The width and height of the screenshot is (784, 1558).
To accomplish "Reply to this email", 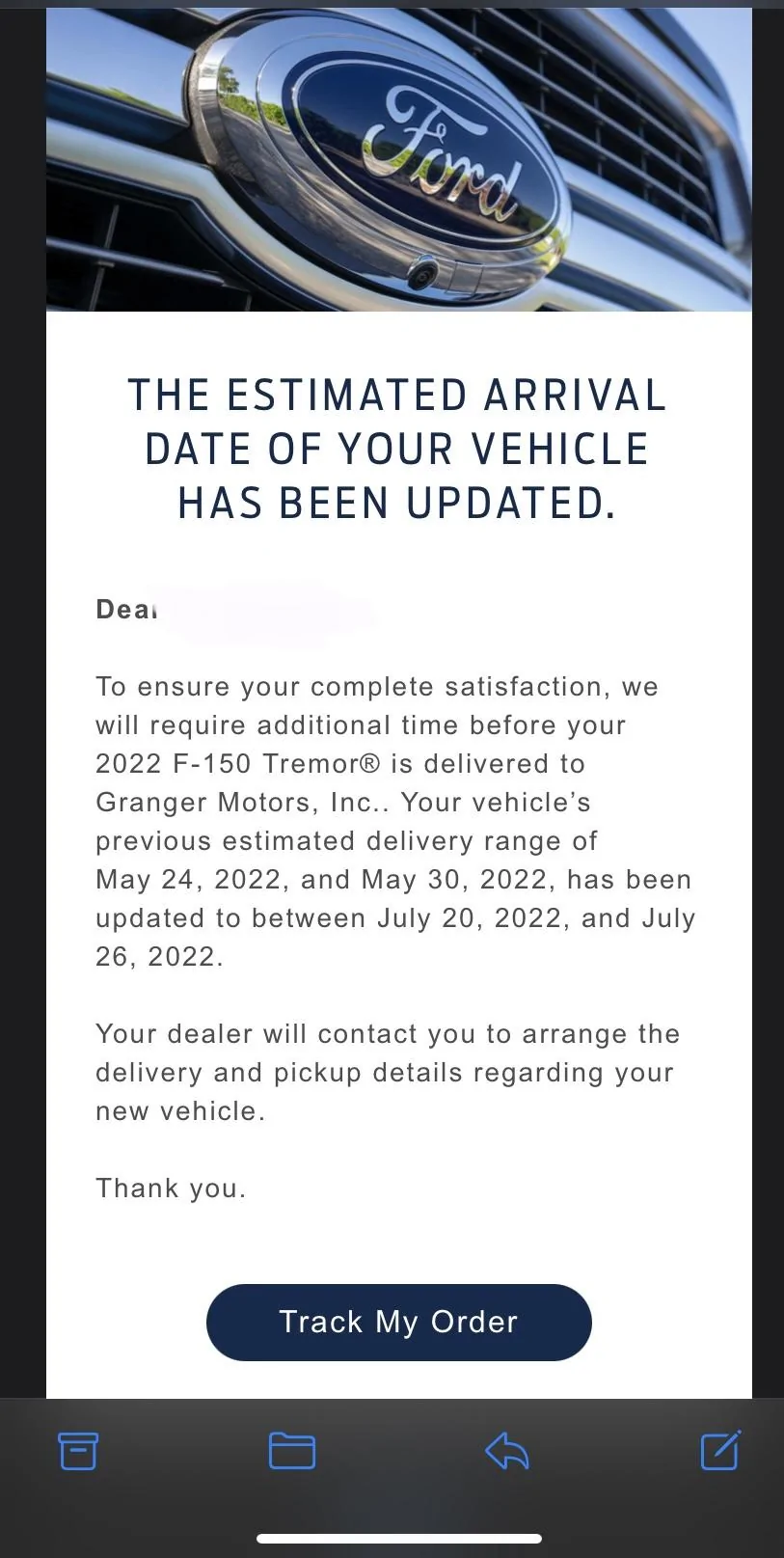I will coord(507,1451).
